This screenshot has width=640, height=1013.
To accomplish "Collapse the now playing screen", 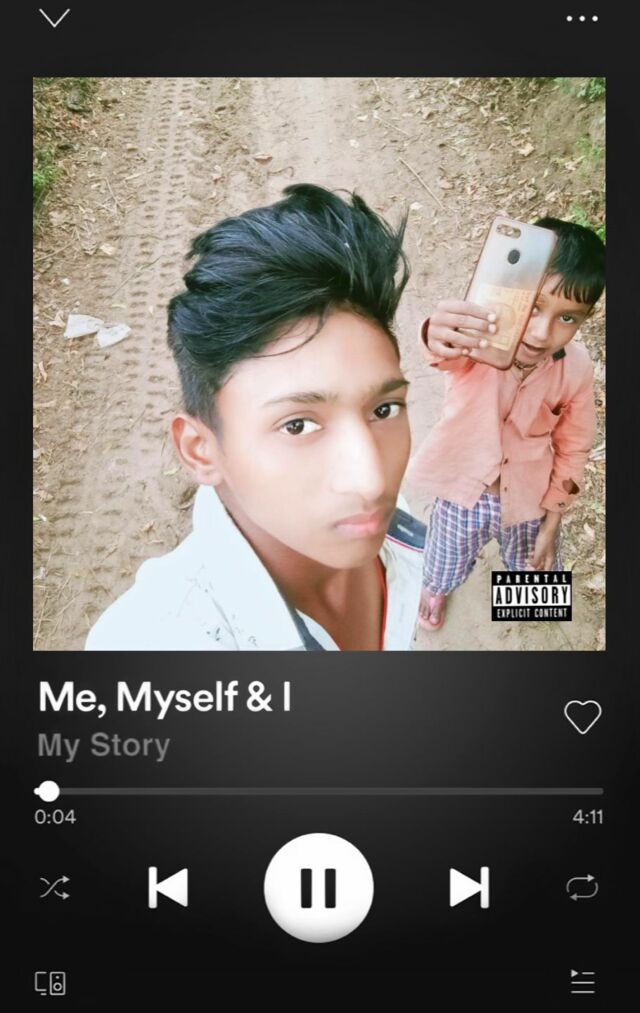I will click(54, 18).
